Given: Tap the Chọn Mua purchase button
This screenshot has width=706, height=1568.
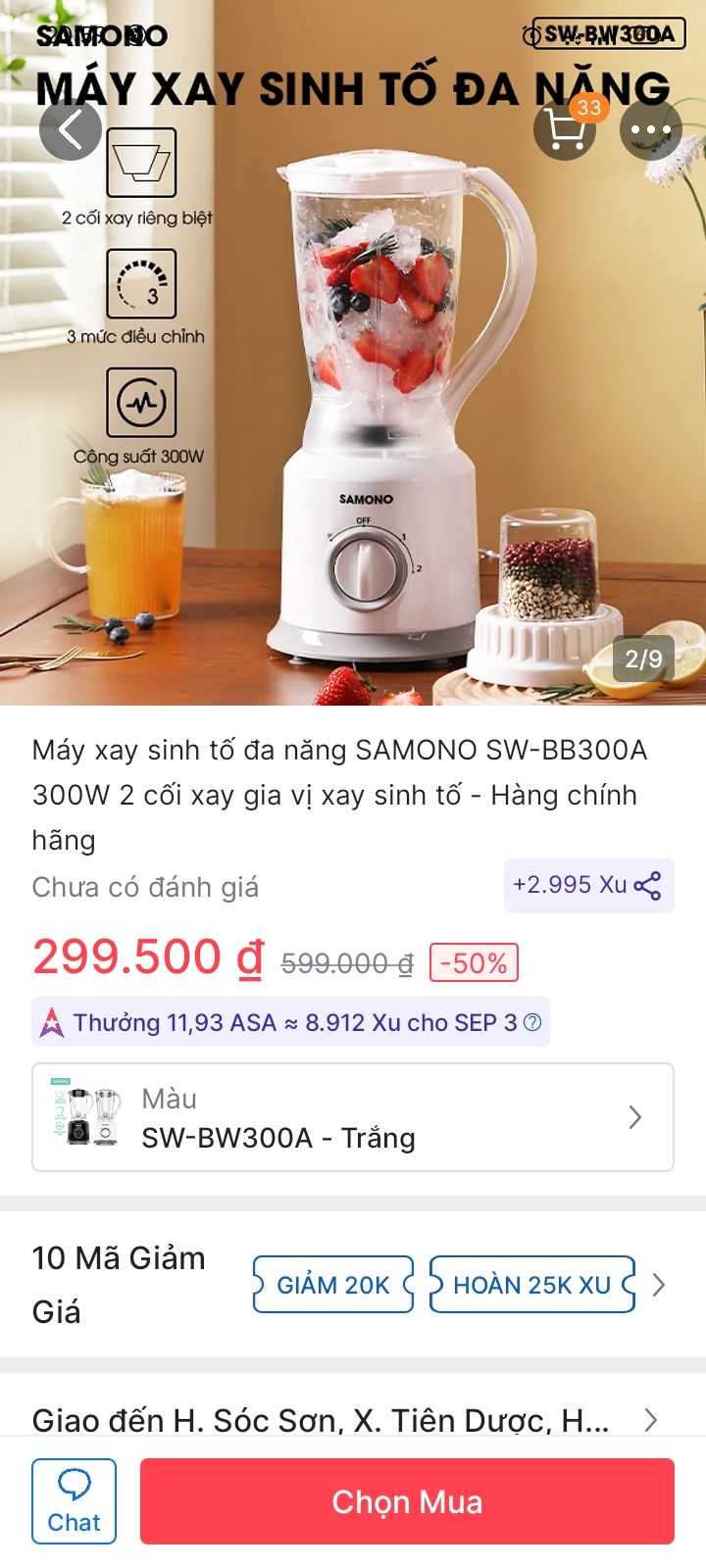Looking at the screenshot, I should (x=408, y=1500).
